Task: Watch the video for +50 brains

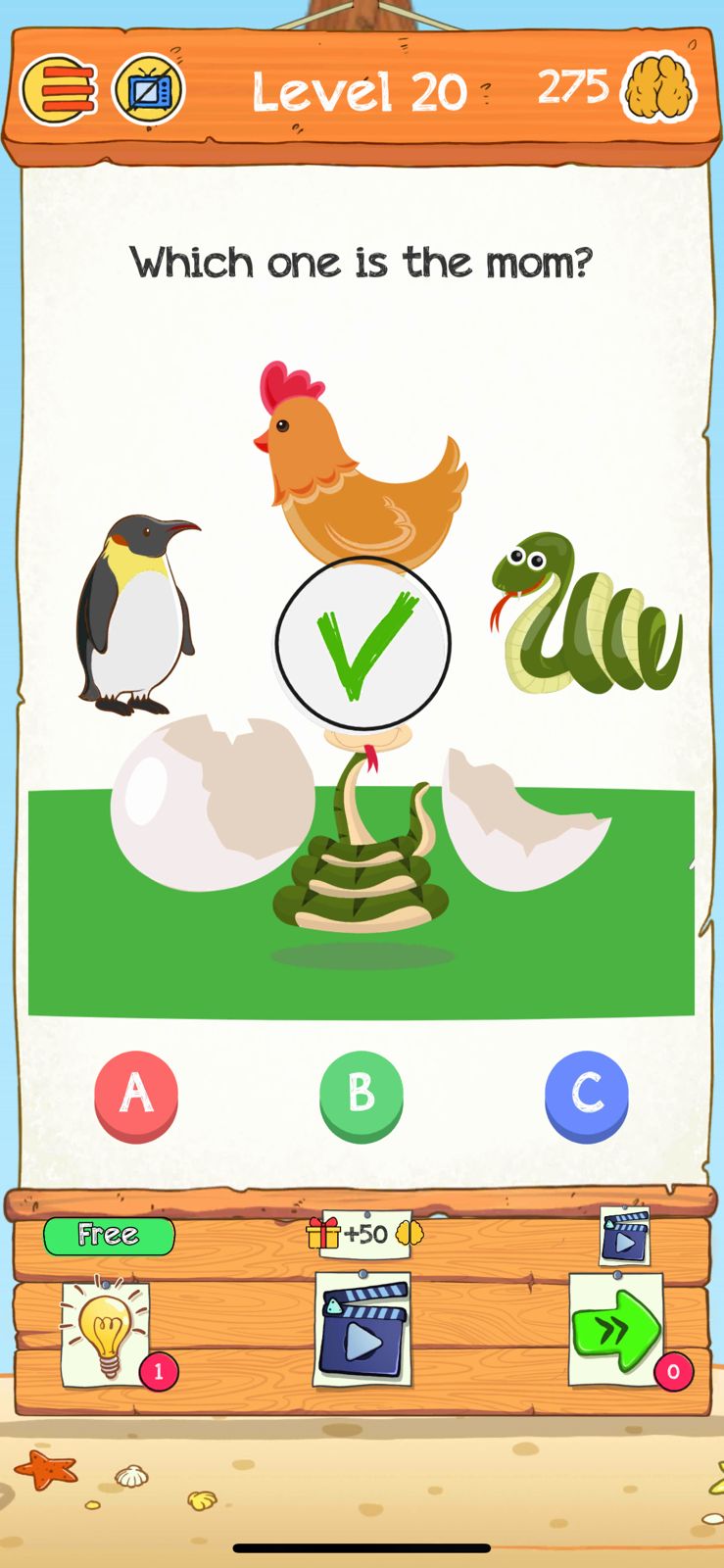Action: click(362, 1330)
